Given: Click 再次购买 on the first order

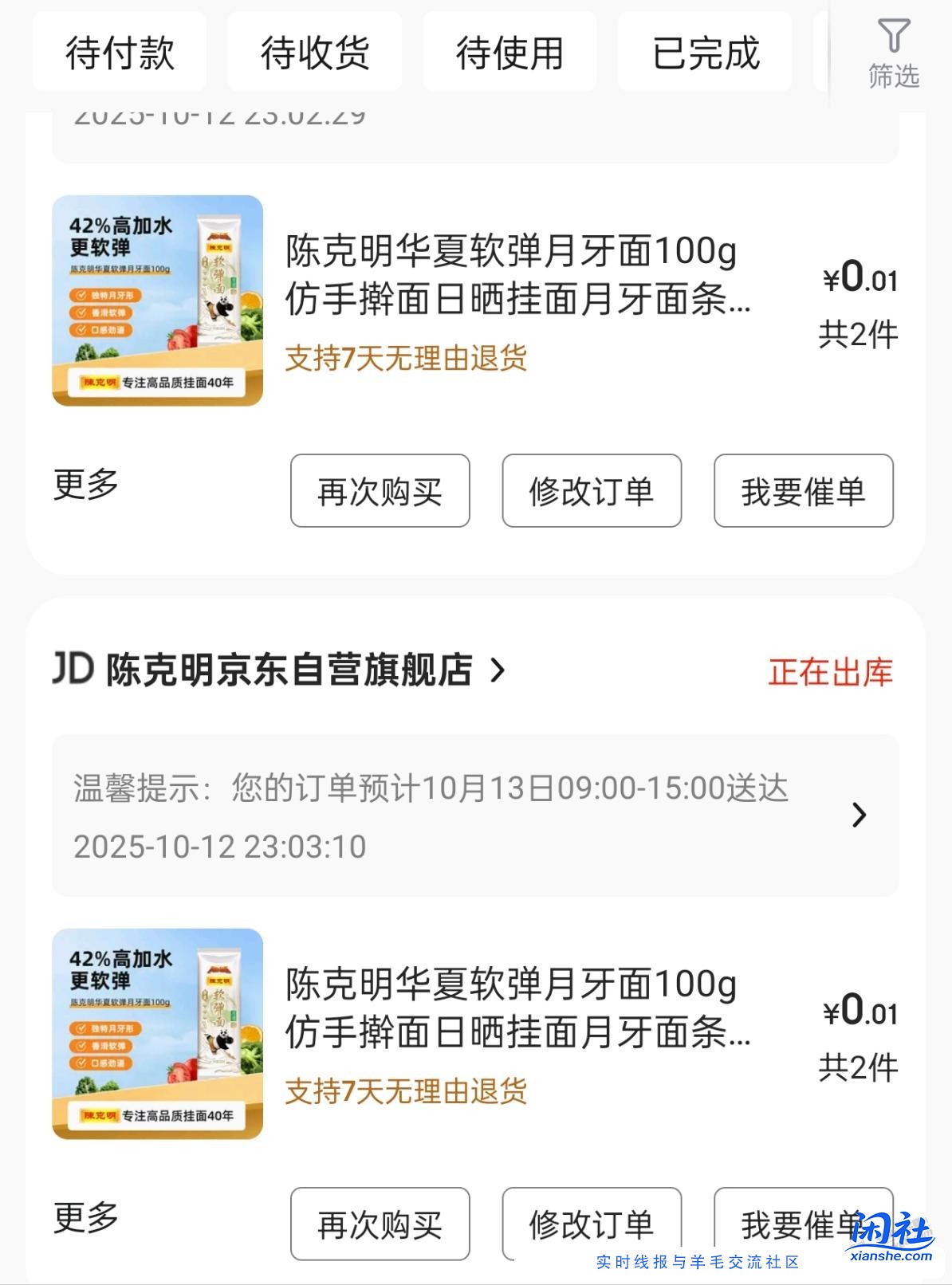Looking at the screenshot, I should [x=379, y=492].
